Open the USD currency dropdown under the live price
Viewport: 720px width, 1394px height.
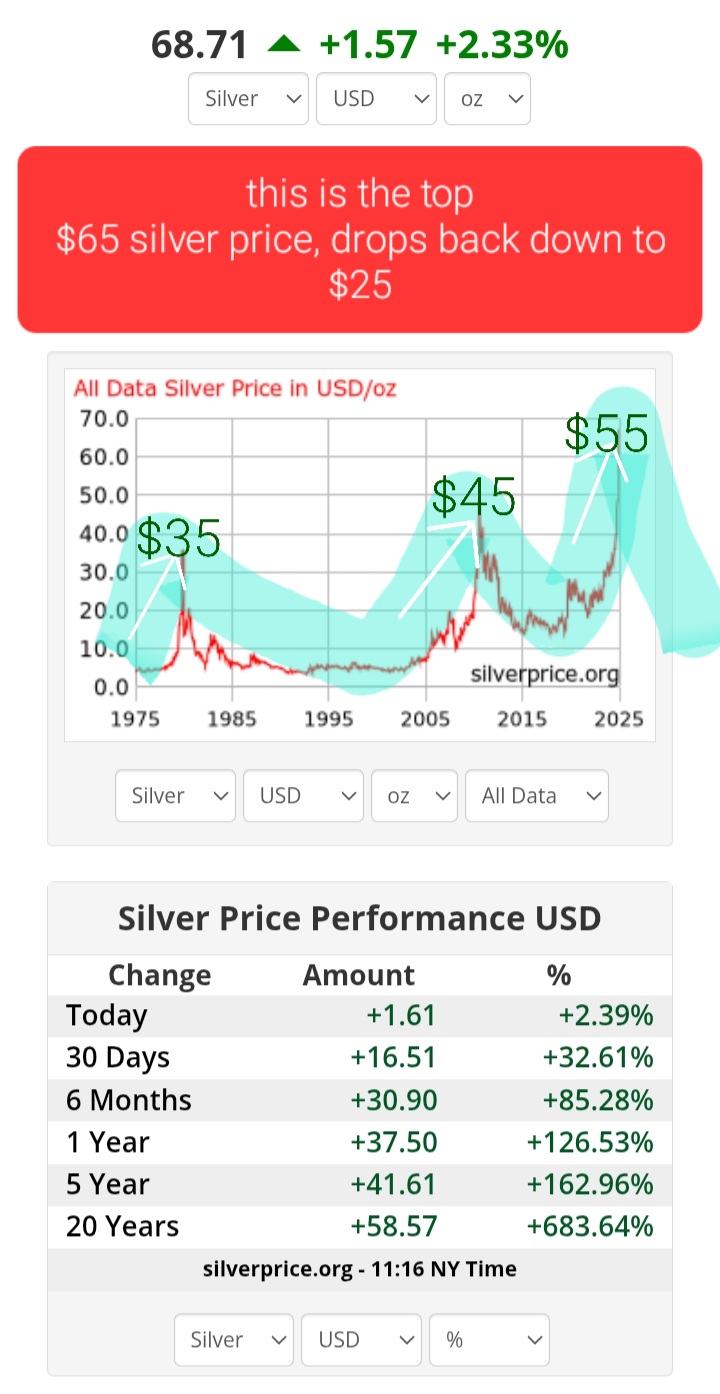(376, 98)
